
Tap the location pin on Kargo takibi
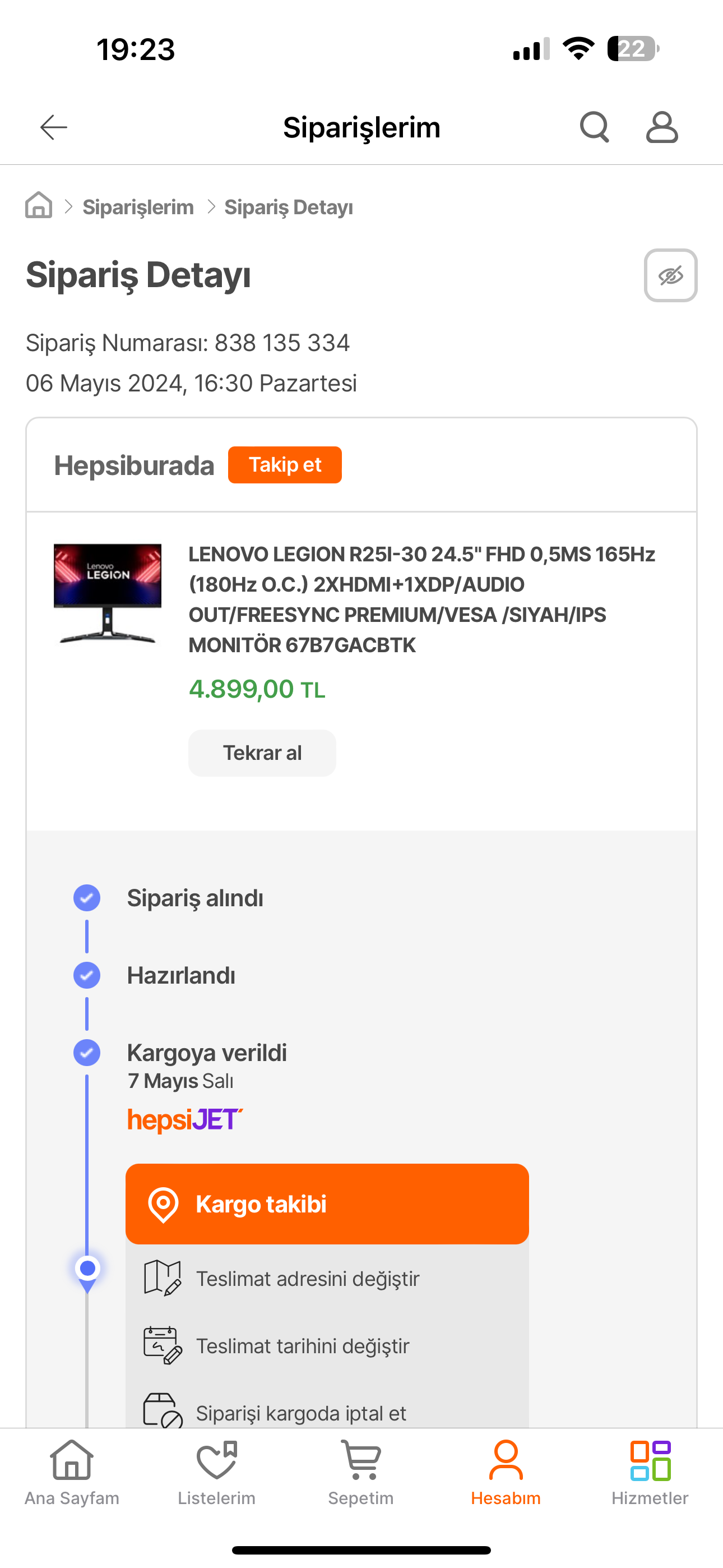163,1203
